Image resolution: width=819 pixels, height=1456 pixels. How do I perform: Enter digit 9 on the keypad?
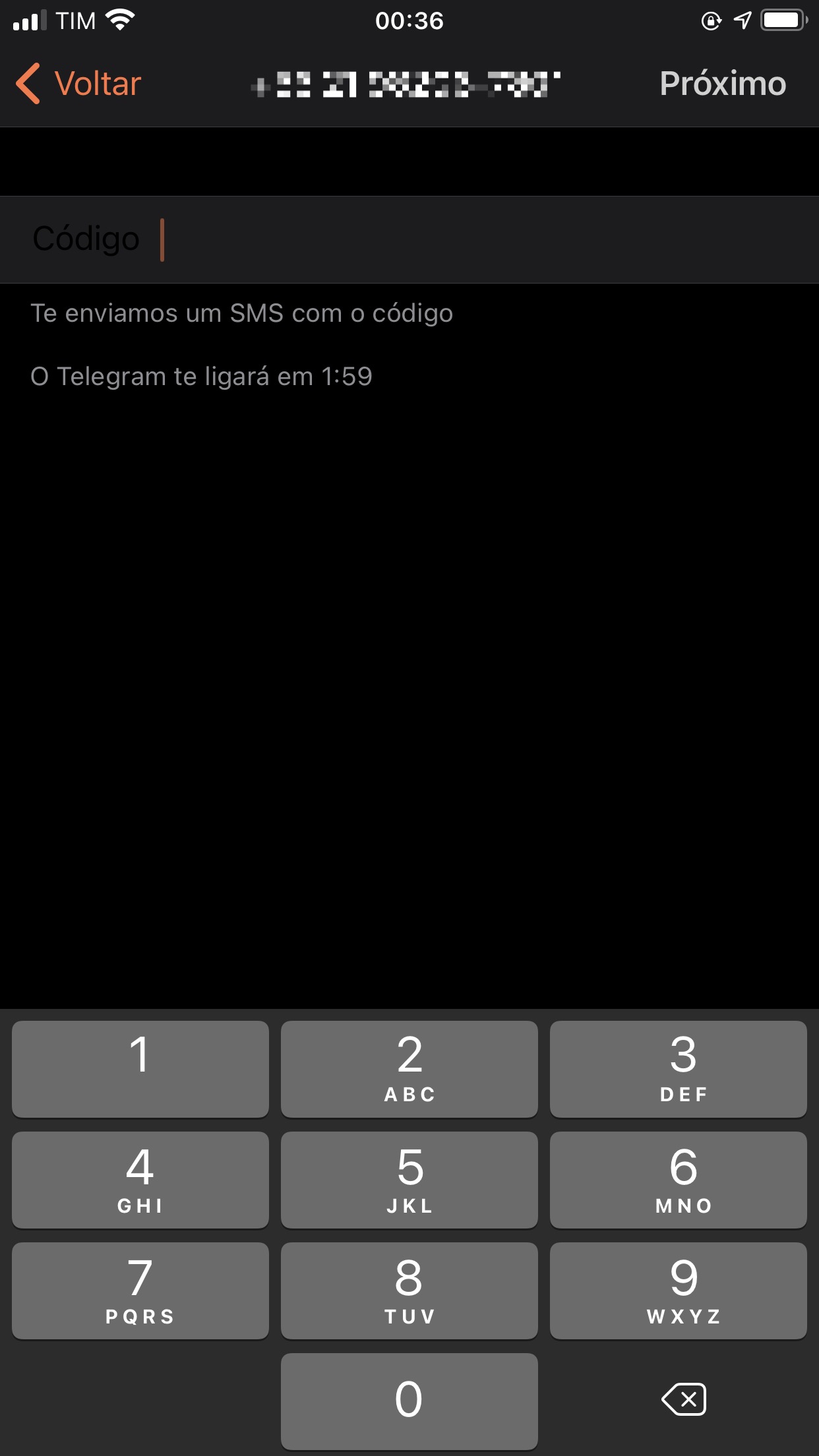click(x=679, y=1290)
